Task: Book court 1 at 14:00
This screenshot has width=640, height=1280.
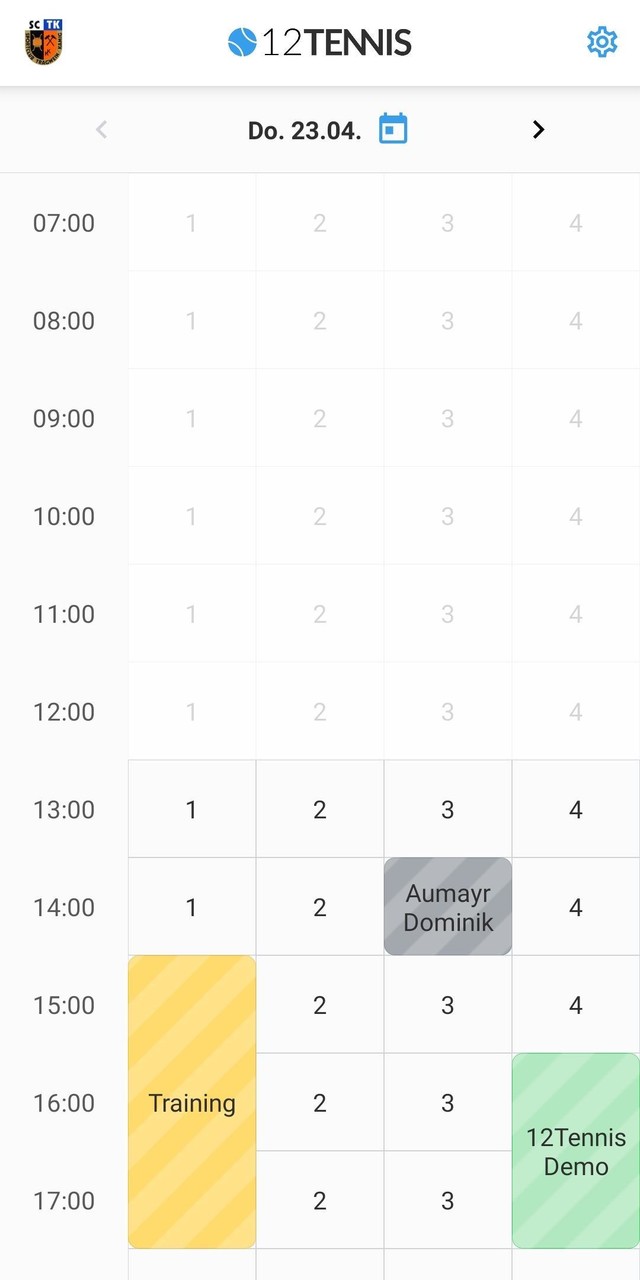Action: (x=192, y=907)
